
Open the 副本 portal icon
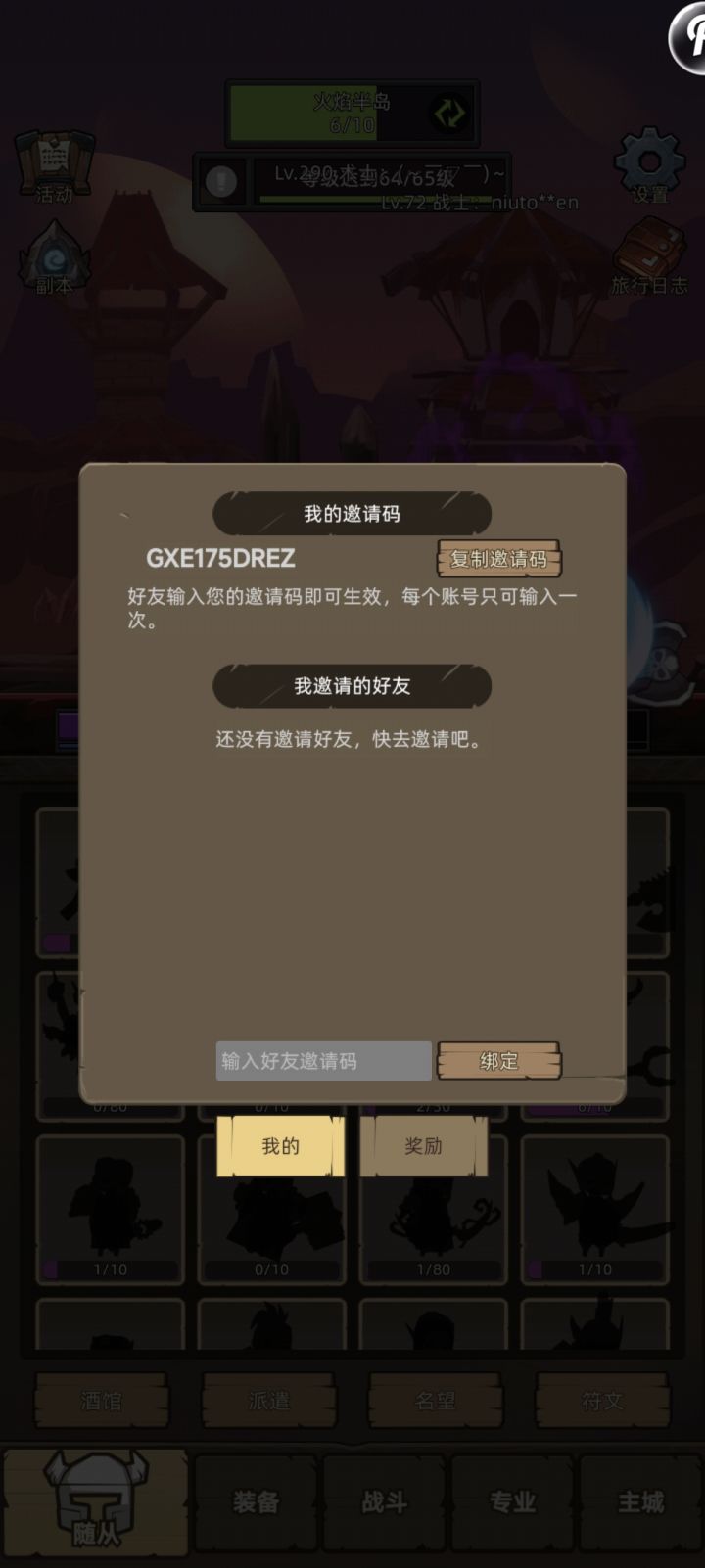[x=54, y=259]
